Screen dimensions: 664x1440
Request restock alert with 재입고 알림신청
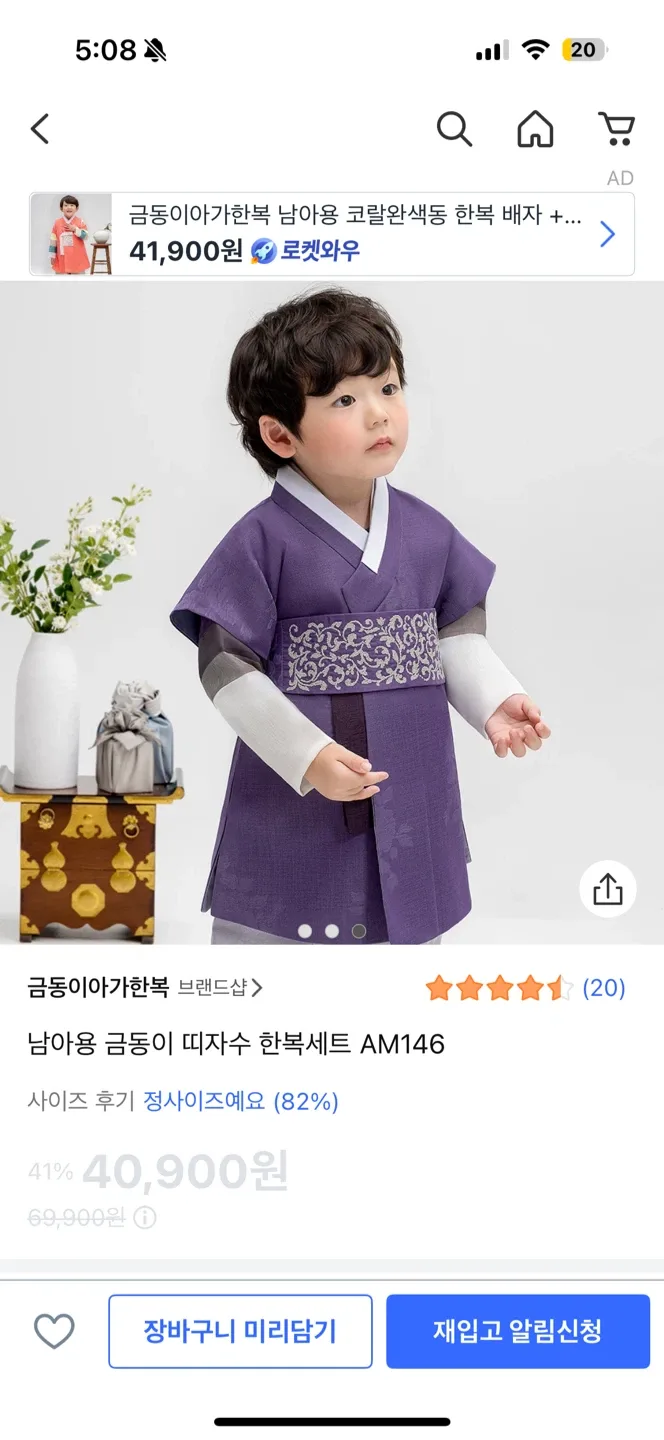tap(518, 1331)
